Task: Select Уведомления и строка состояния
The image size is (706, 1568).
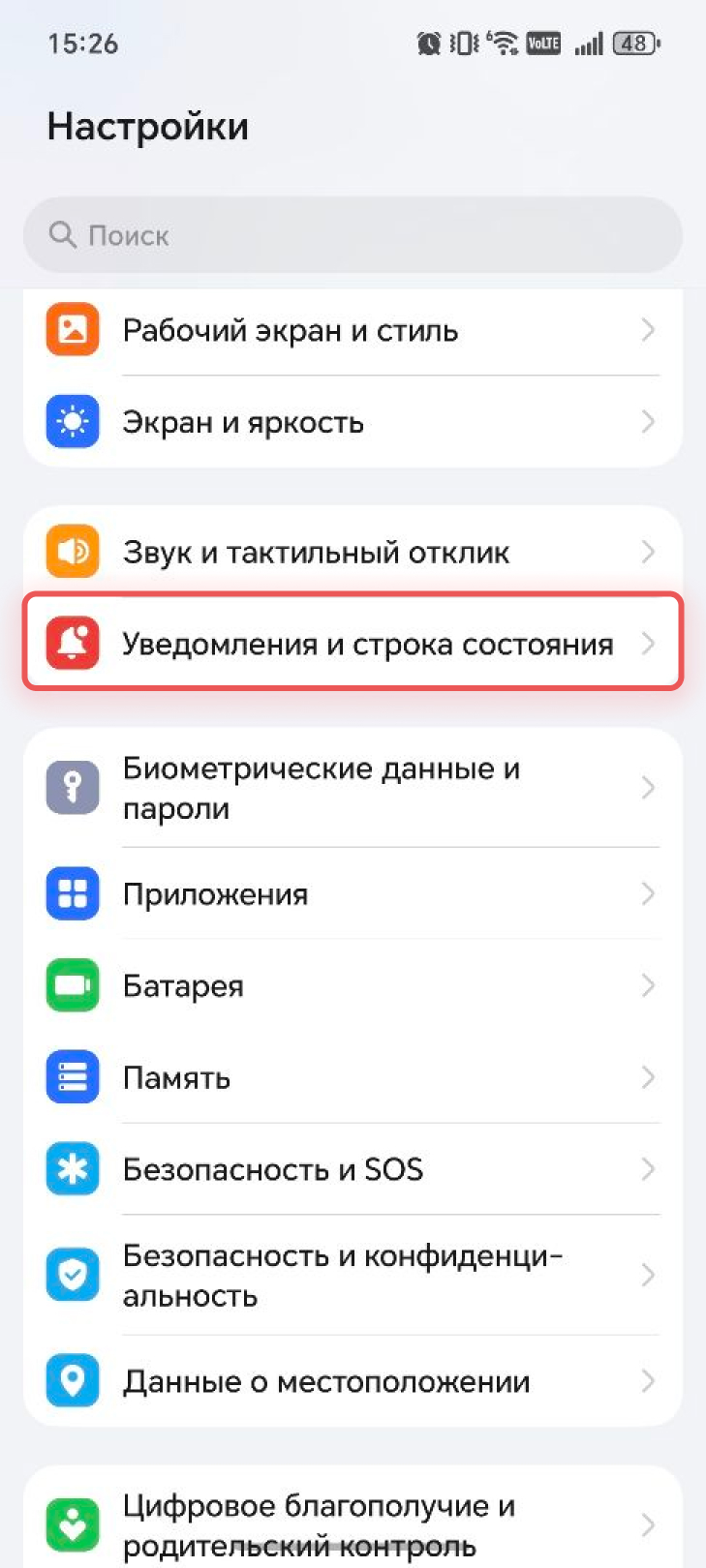Action: [353, 644]
